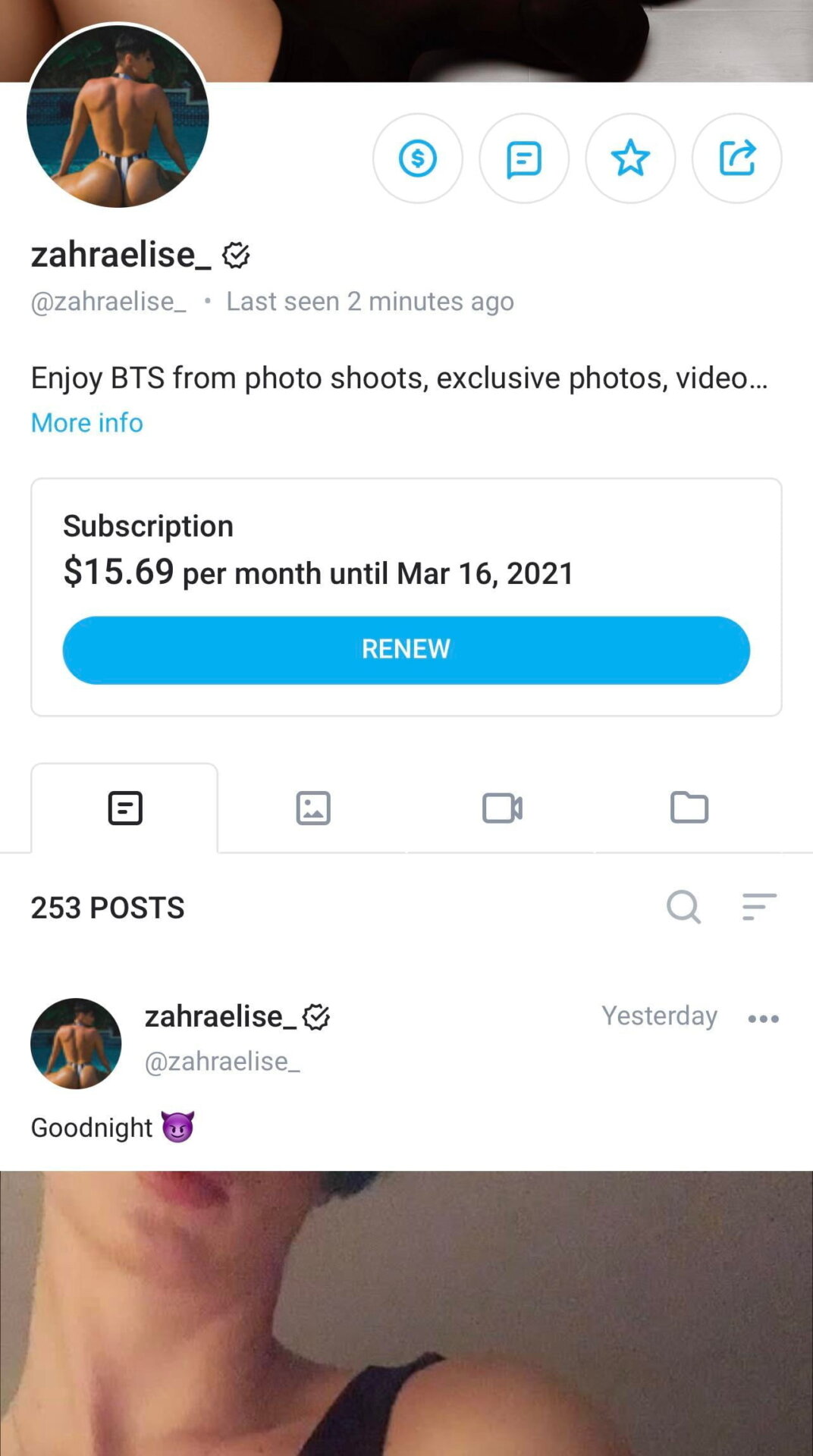The height and width of the screenshot is (1456, 813).
Task: Open post search magnifier icon
Action: [x=683, y=907]
